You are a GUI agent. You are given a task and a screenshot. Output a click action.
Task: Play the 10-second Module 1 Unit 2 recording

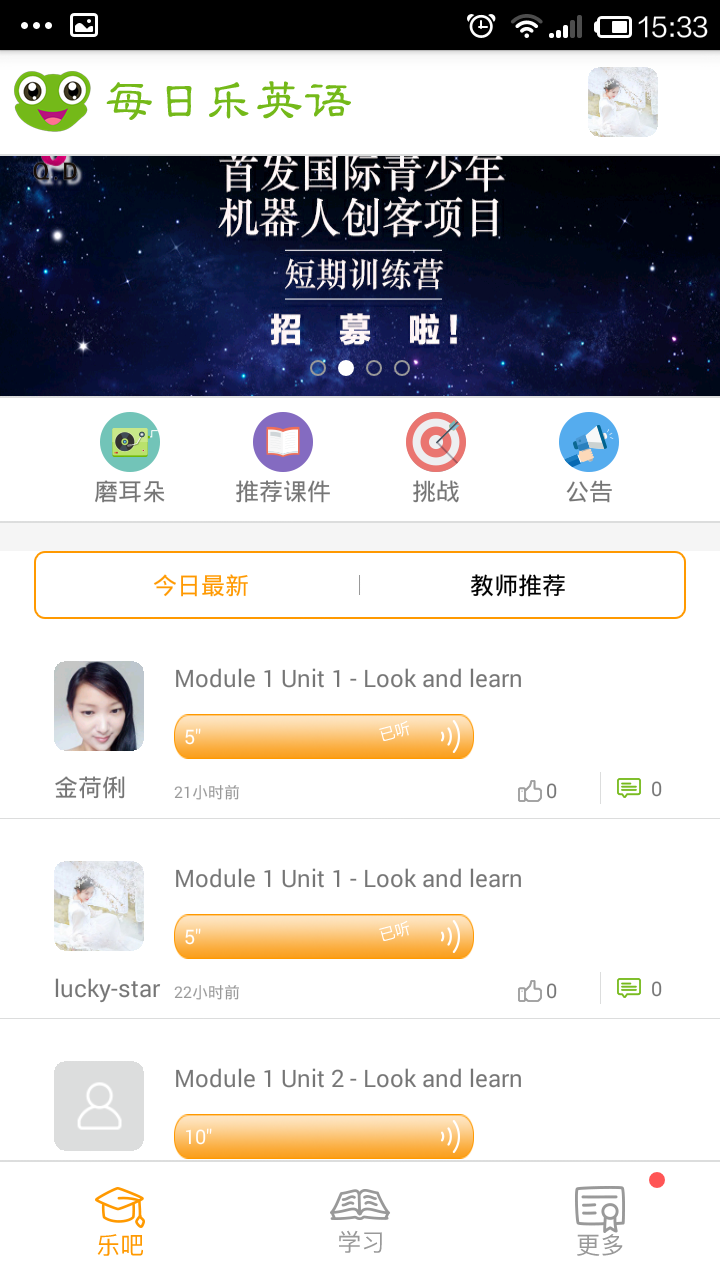coord(323,1137)
